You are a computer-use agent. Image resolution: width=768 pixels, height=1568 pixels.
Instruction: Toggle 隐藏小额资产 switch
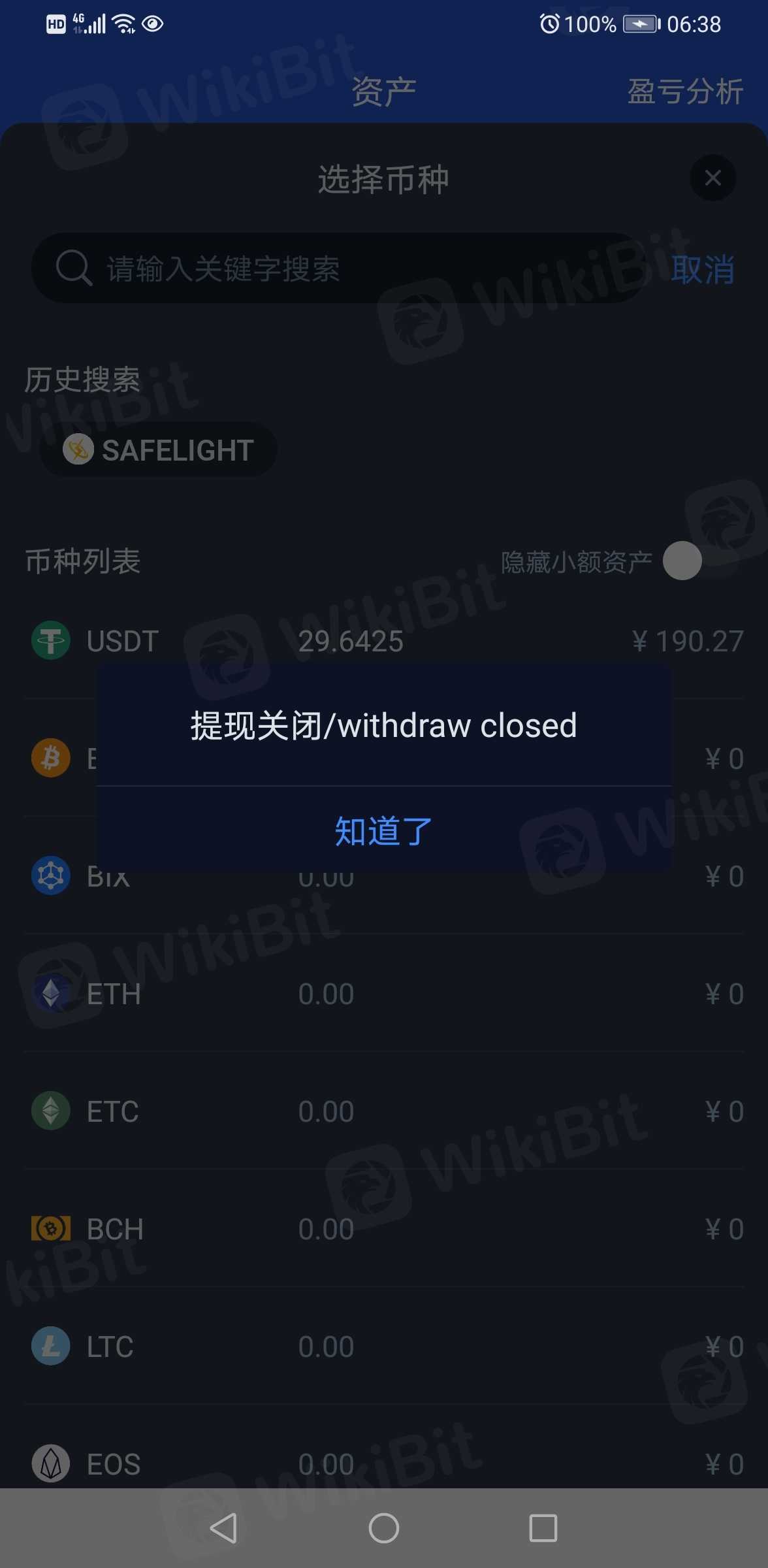tap(682, 561)
